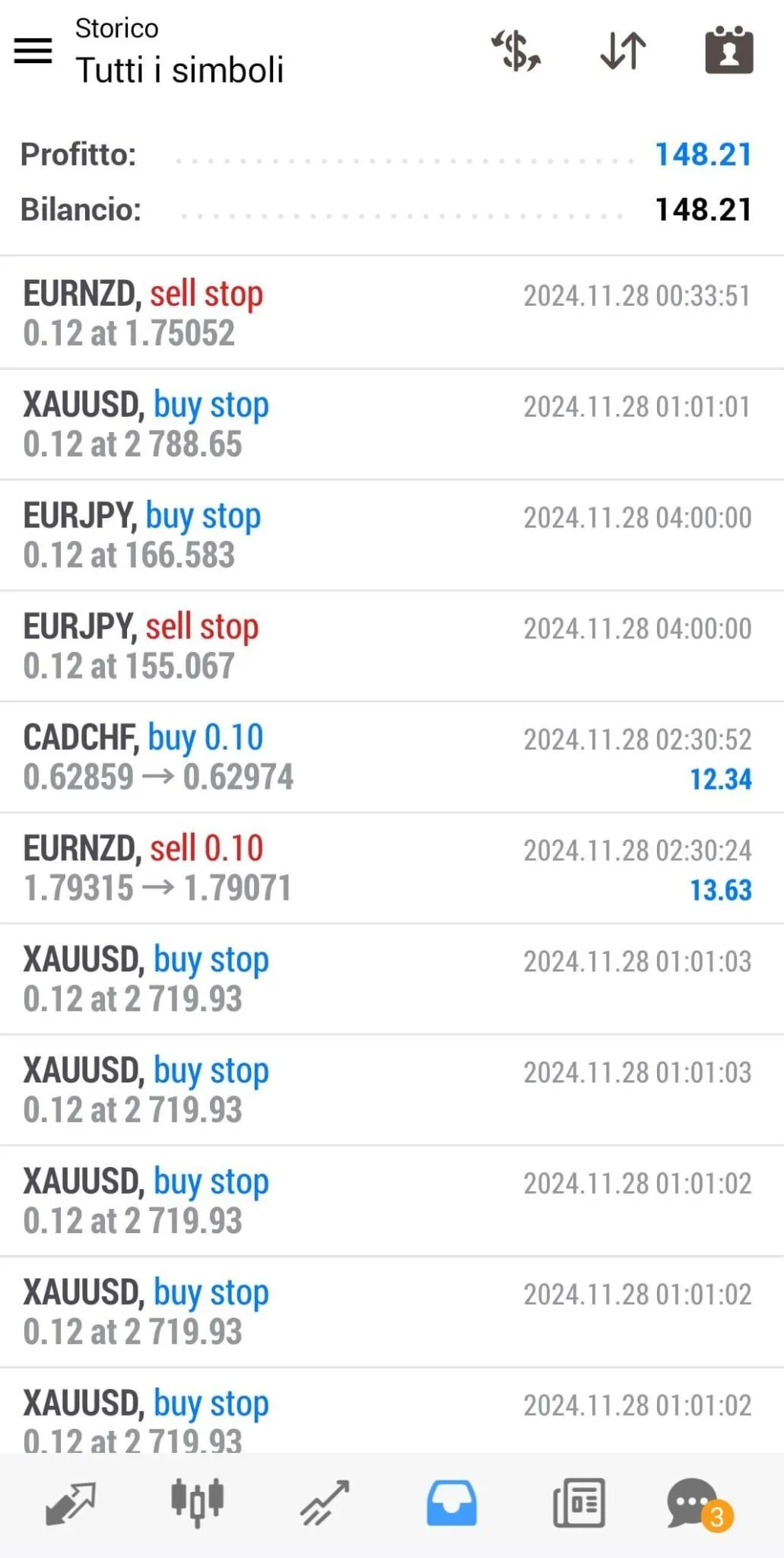784x1558 pixels.
Task: Switch to the Quotes tab
Action: coord(70,1503)
